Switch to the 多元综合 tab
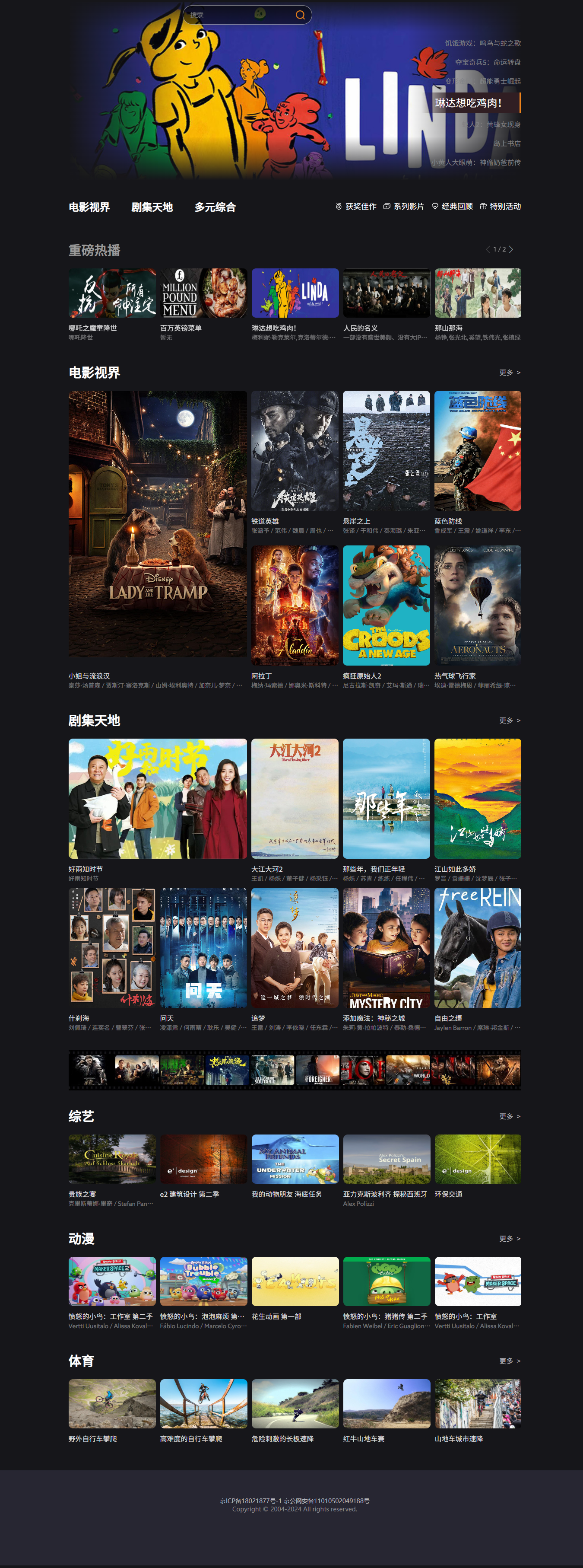 click(215, 207)
